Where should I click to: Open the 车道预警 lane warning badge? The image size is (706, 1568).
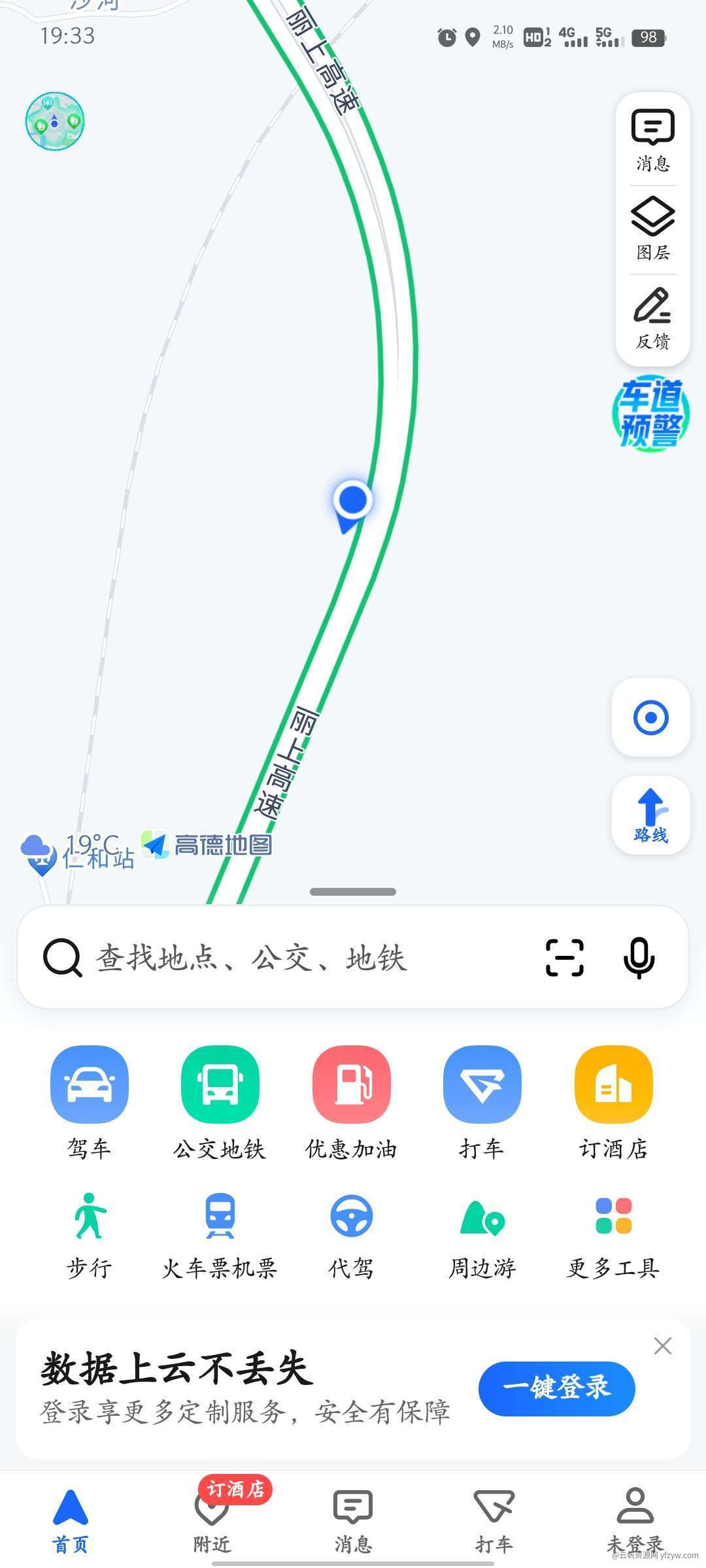pyautogui.click(x=650, y=413)
